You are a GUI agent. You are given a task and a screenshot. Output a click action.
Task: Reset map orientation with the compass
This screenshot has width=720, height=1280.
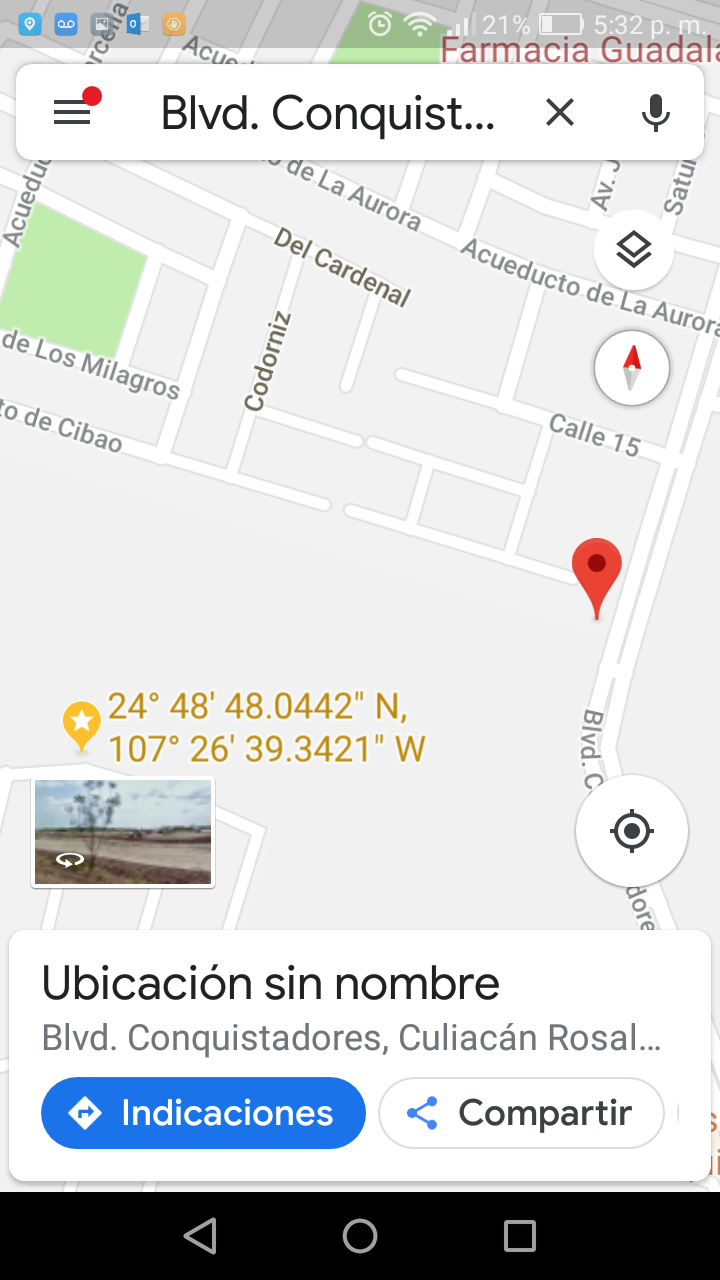632,367
